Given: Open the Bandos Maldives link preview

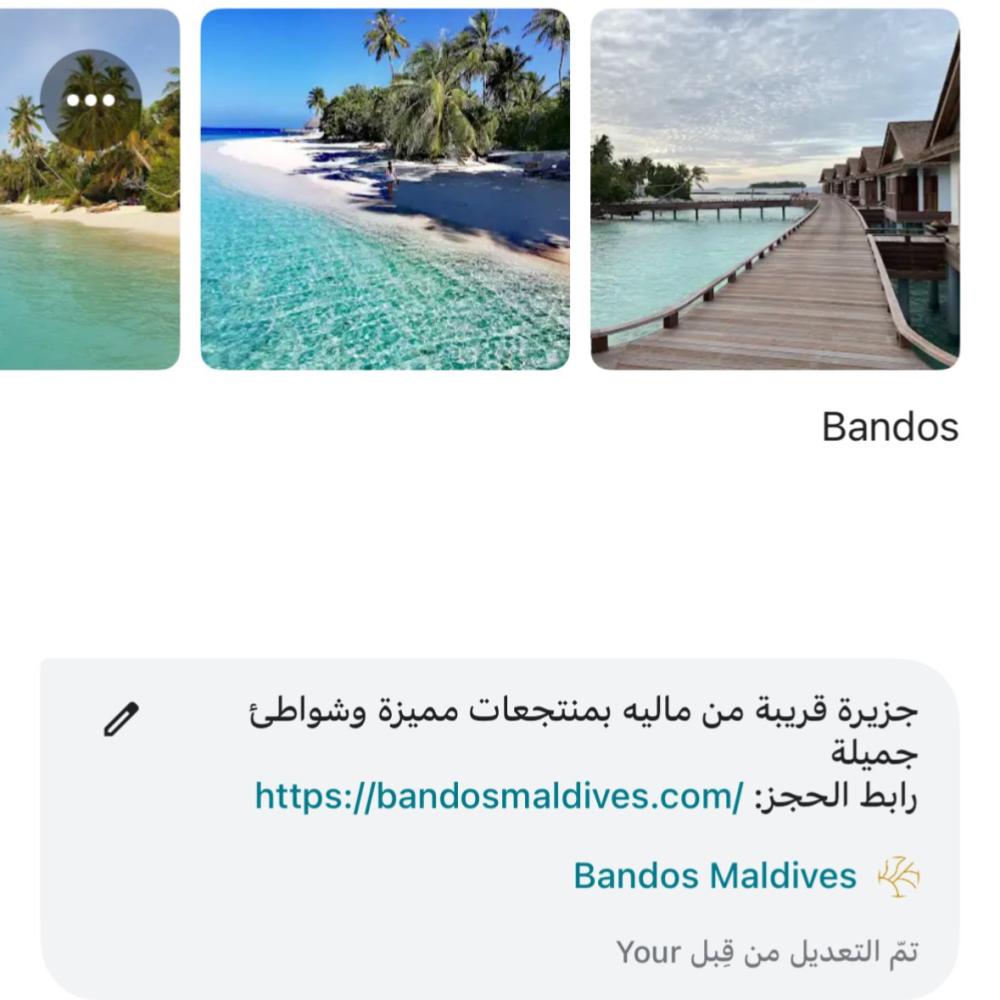Looking at the screenshot, I should [715, 876].
